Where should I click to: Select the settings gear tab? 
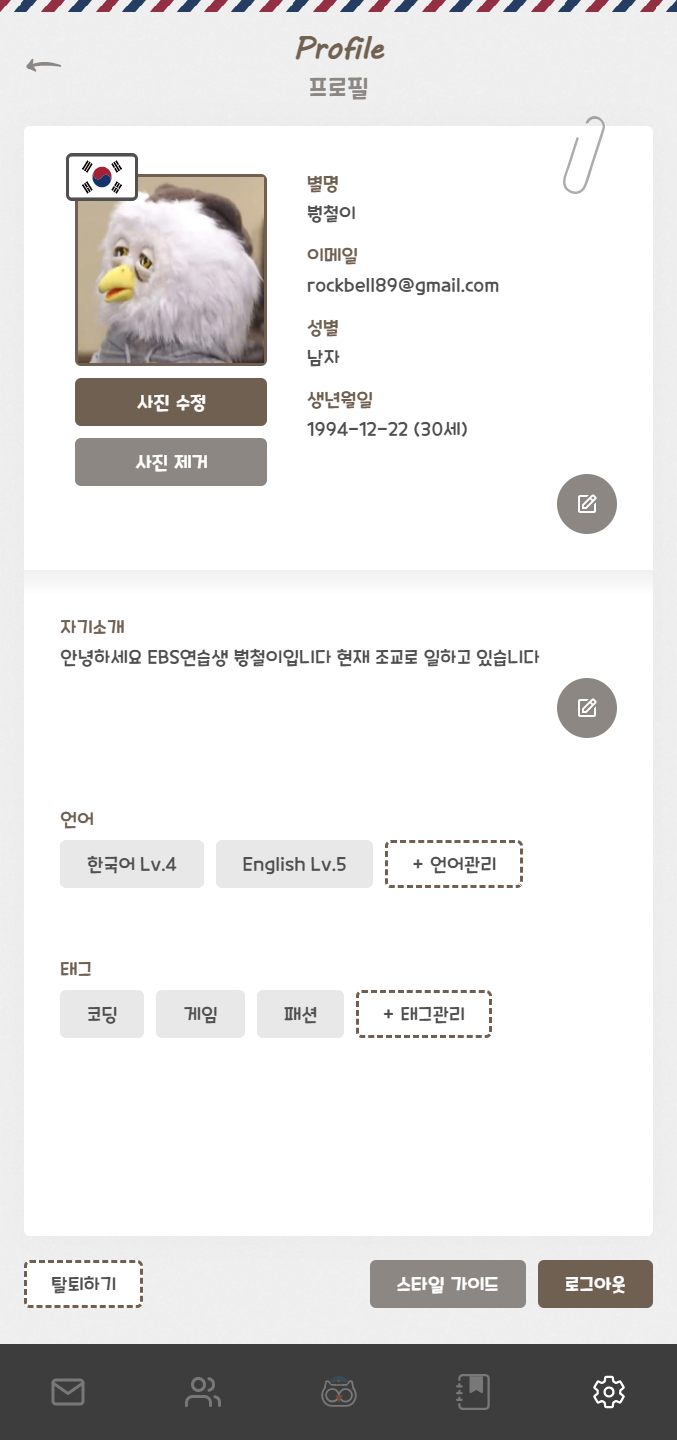[609, 1392]
